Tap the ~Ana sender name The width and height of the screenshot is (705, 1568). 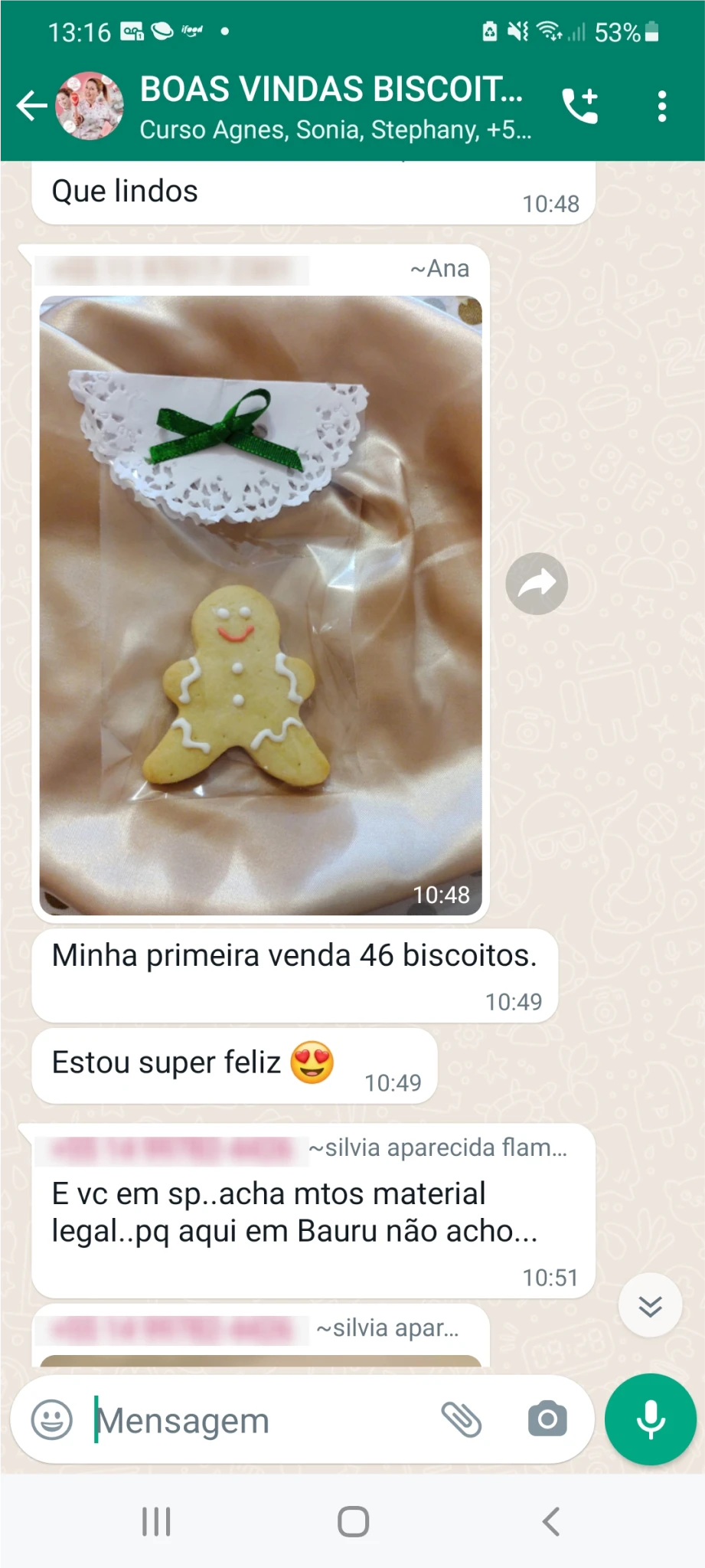point(439,269)
